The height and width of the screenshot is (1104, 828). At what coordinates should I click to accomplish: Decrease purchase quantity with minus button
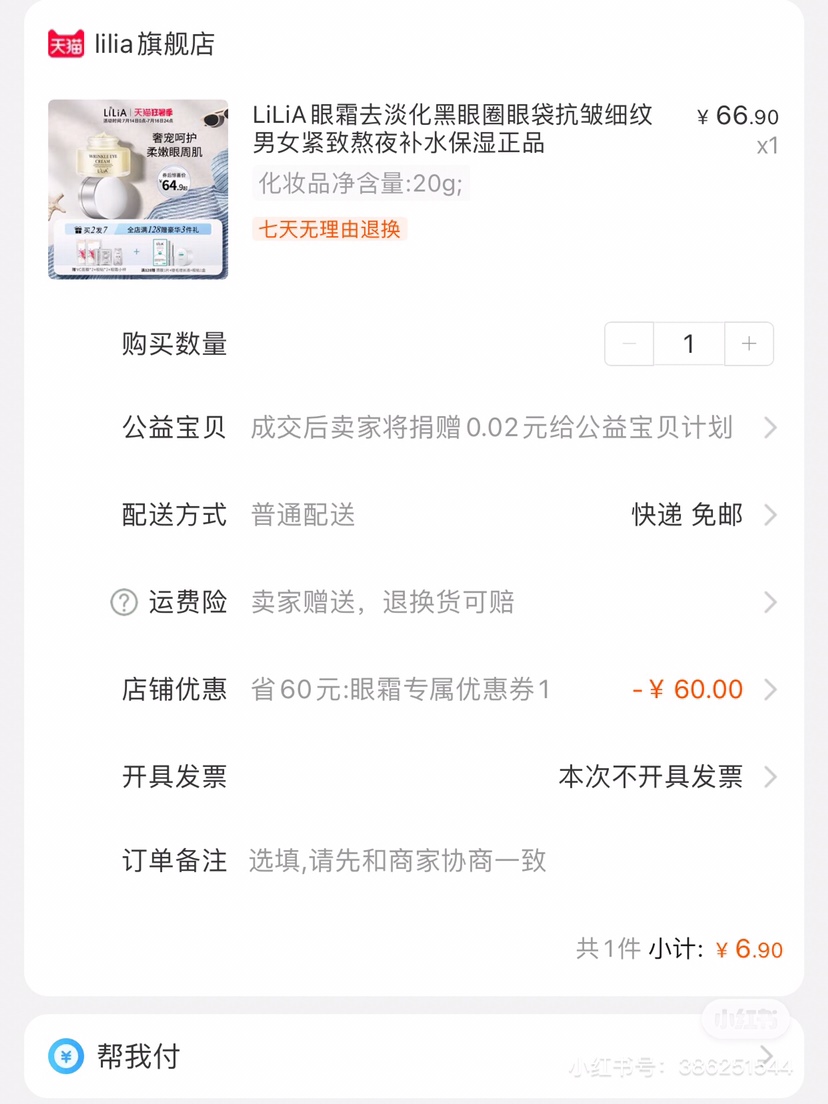pyautogui.click(x=629, y=344)
